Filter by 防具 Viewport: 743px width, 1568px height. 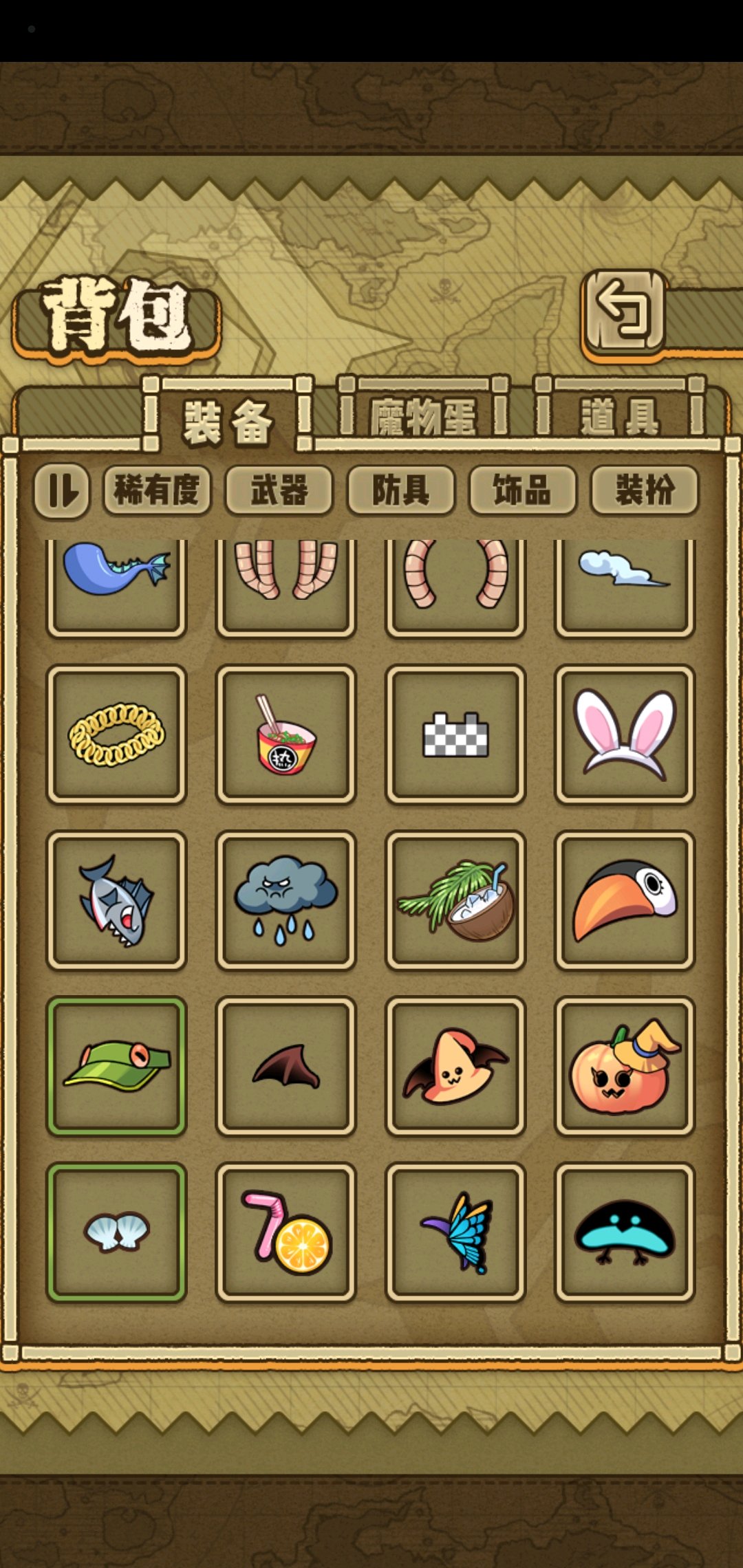(x=401, y=491)
